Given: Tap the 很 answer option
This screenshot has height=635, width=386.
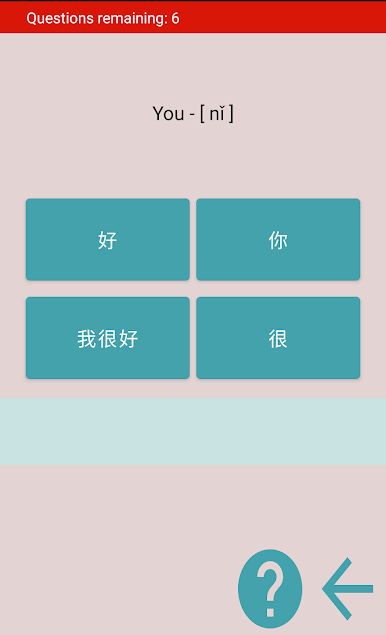Looking at the screenshot, I should (x=278, y=338).
